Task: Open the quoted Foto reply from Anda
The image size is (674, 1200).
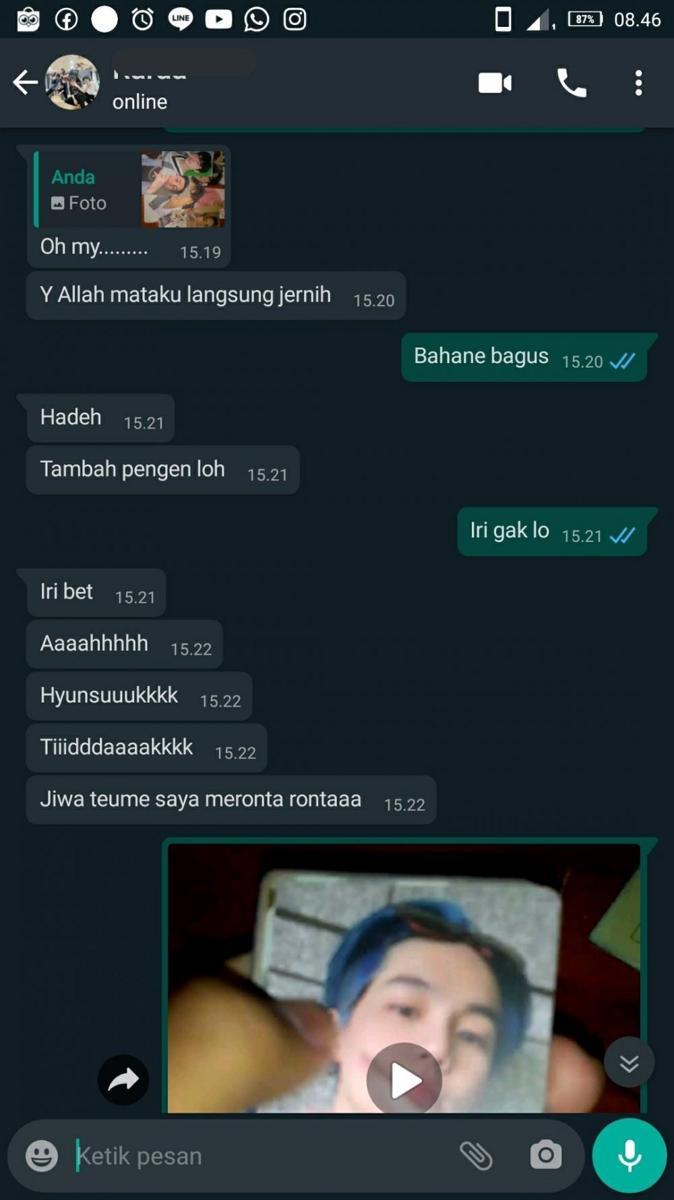Action: 130,190
